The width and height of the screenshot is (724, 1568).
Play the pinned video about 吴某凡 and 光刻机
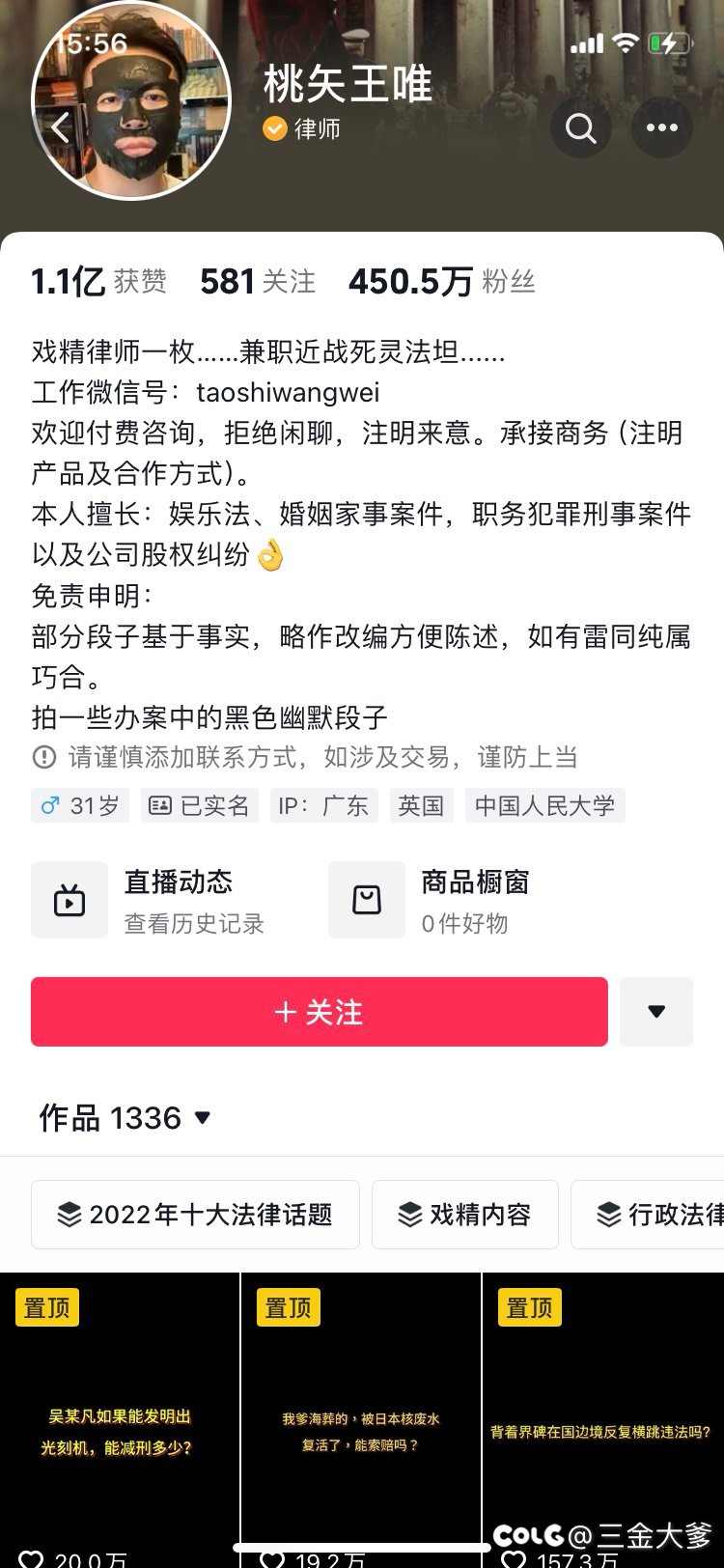pyautogui.click(x=119, y=1419)
